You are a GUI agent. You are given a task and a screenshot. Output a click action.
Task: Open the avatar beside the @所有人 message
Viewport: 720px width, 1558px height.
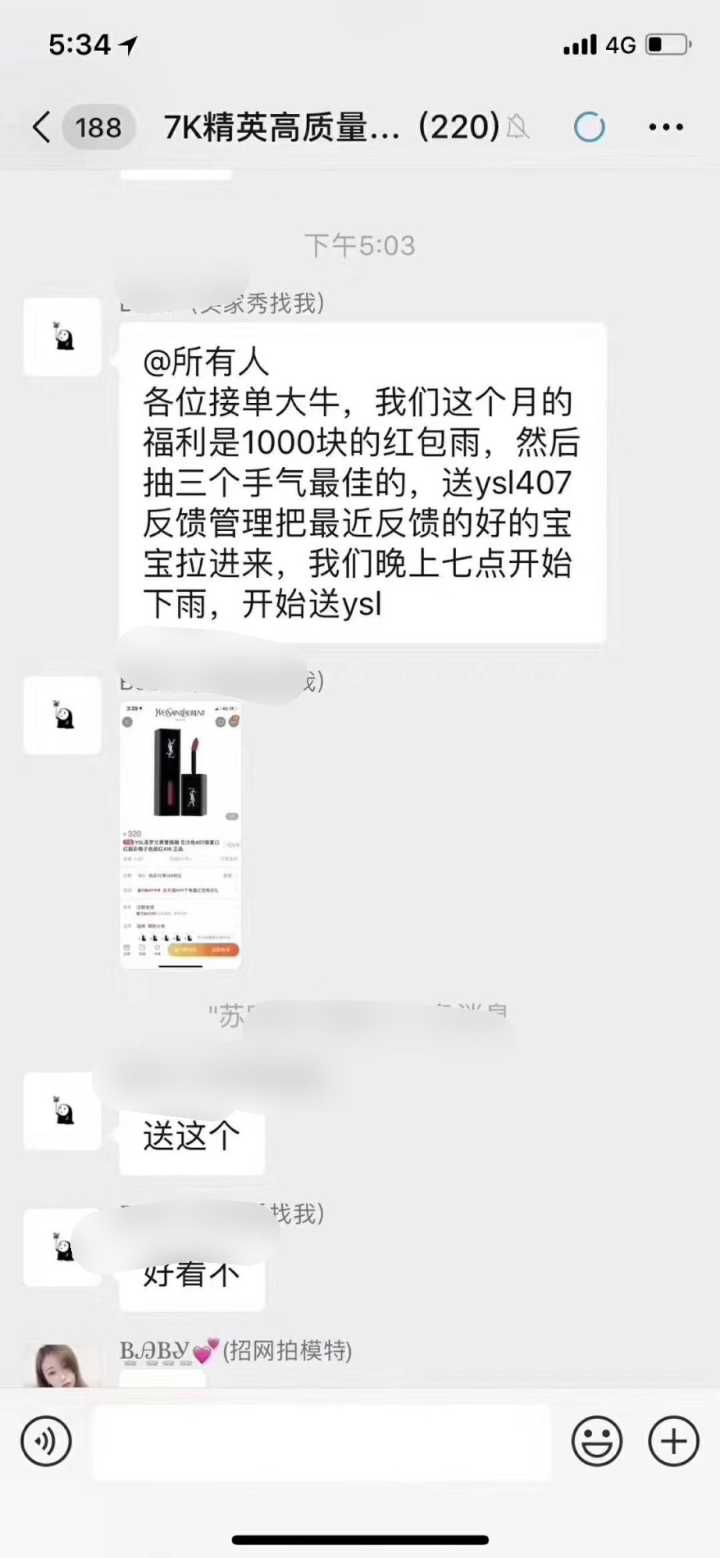pyautogui.click(x=62, y=337)
